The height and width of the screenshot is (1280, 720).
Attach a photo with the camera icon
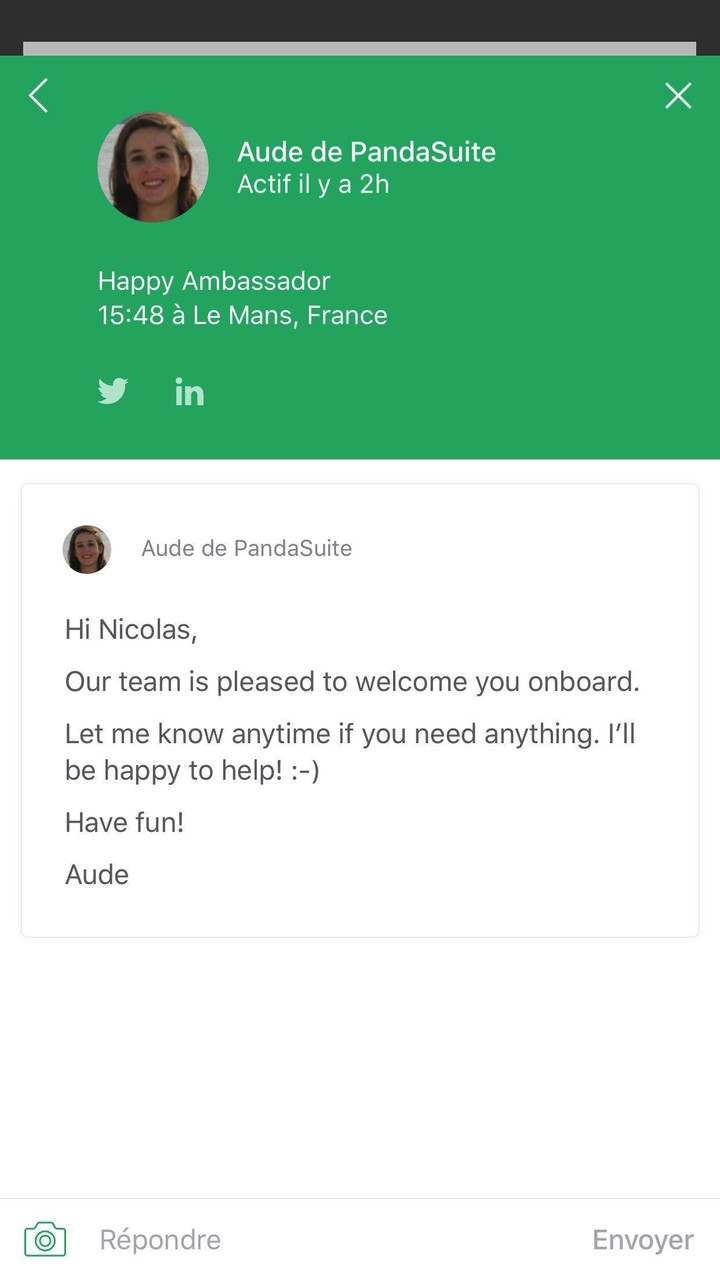(45, 1239)
